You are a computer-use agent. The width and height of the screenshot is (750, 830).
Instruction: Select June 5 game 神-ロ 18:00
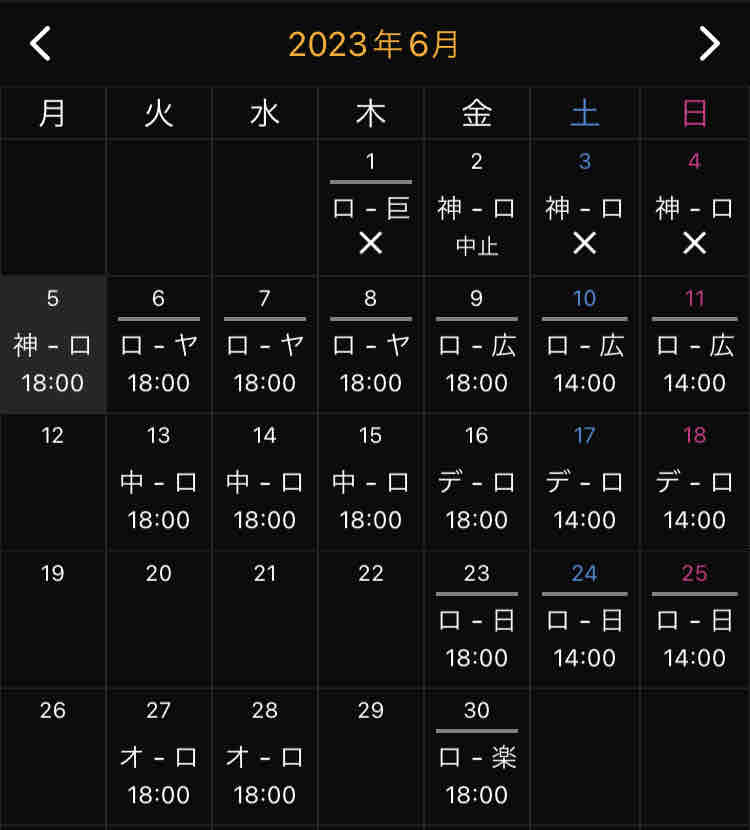52,344
